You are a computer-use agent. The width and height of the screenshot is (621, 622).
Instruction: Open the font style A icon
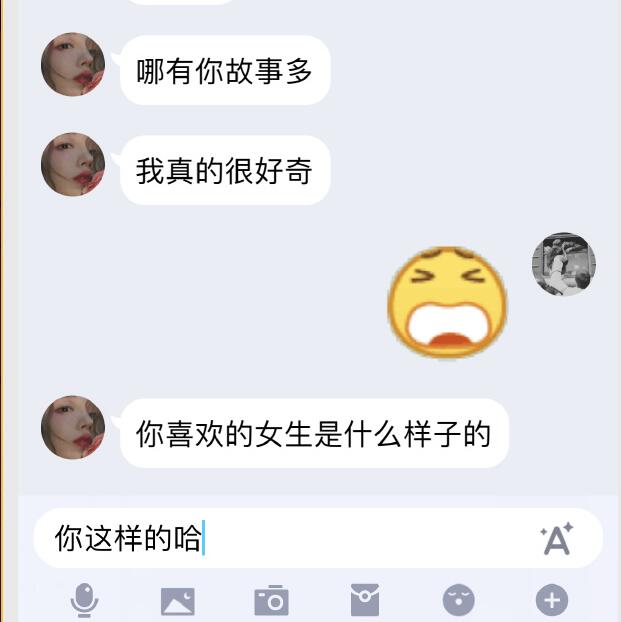click(x=556, y=538)
